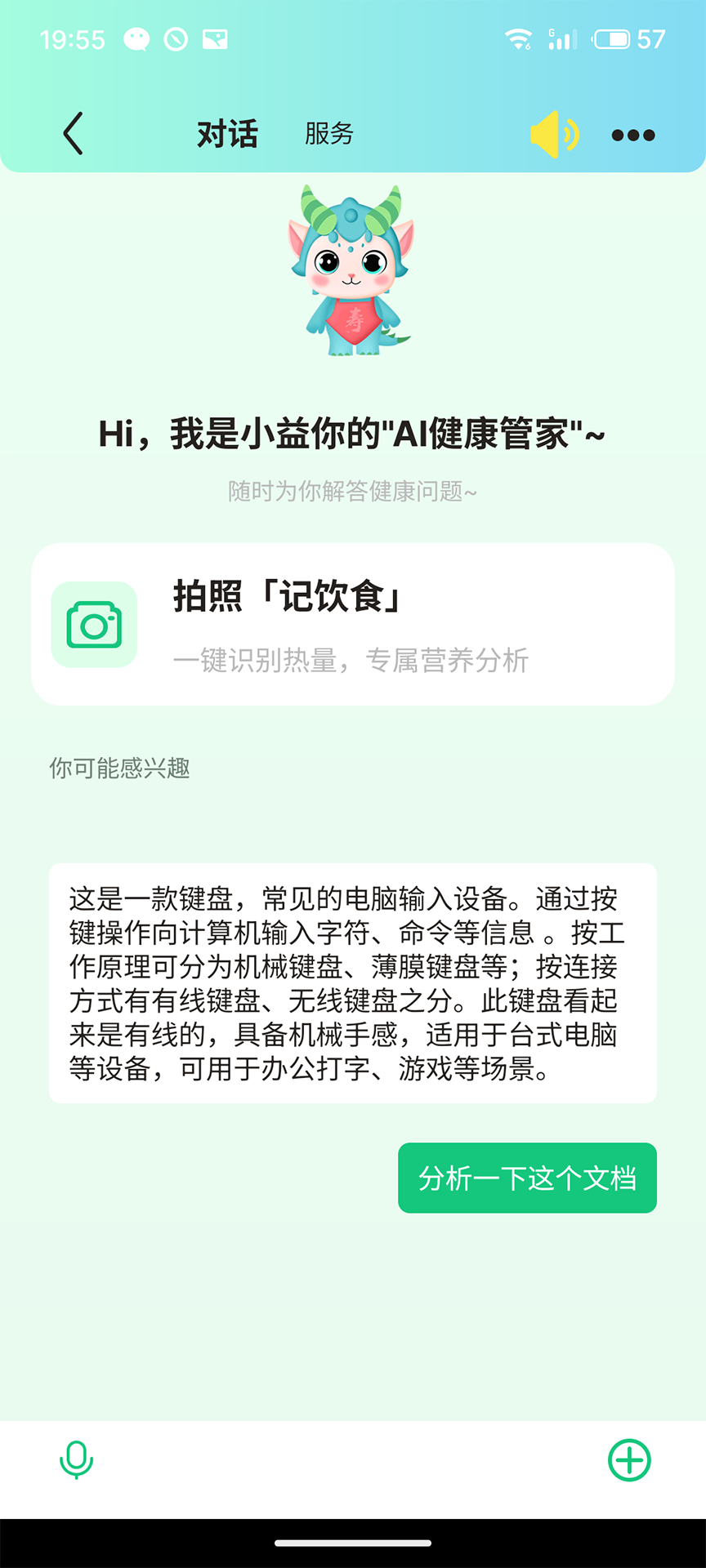This screenshot has width=706, height=1568.
Task: Tap the camera icon for 拍照「记饮食」
Action: 93,623
